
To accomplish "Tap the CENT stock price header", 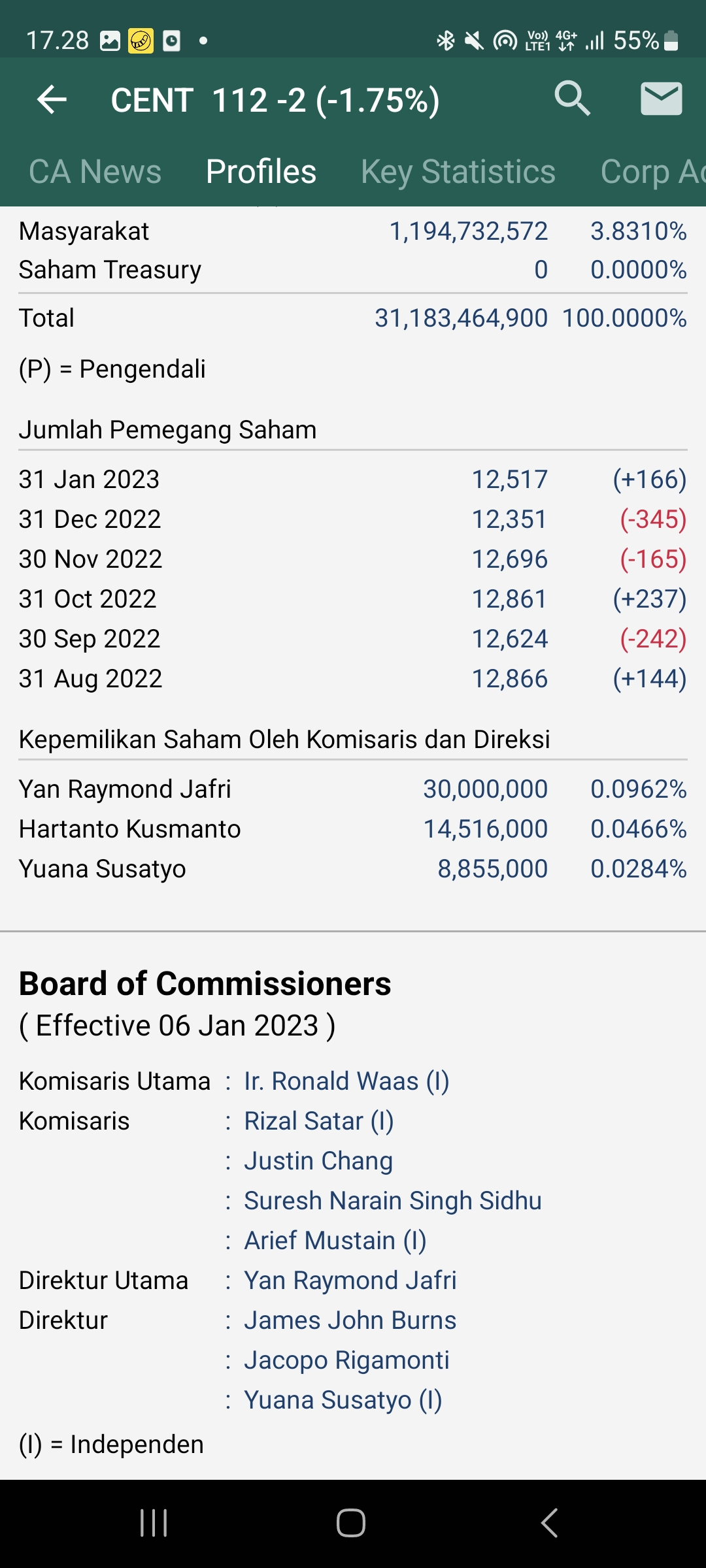I will tap(275, 99).
